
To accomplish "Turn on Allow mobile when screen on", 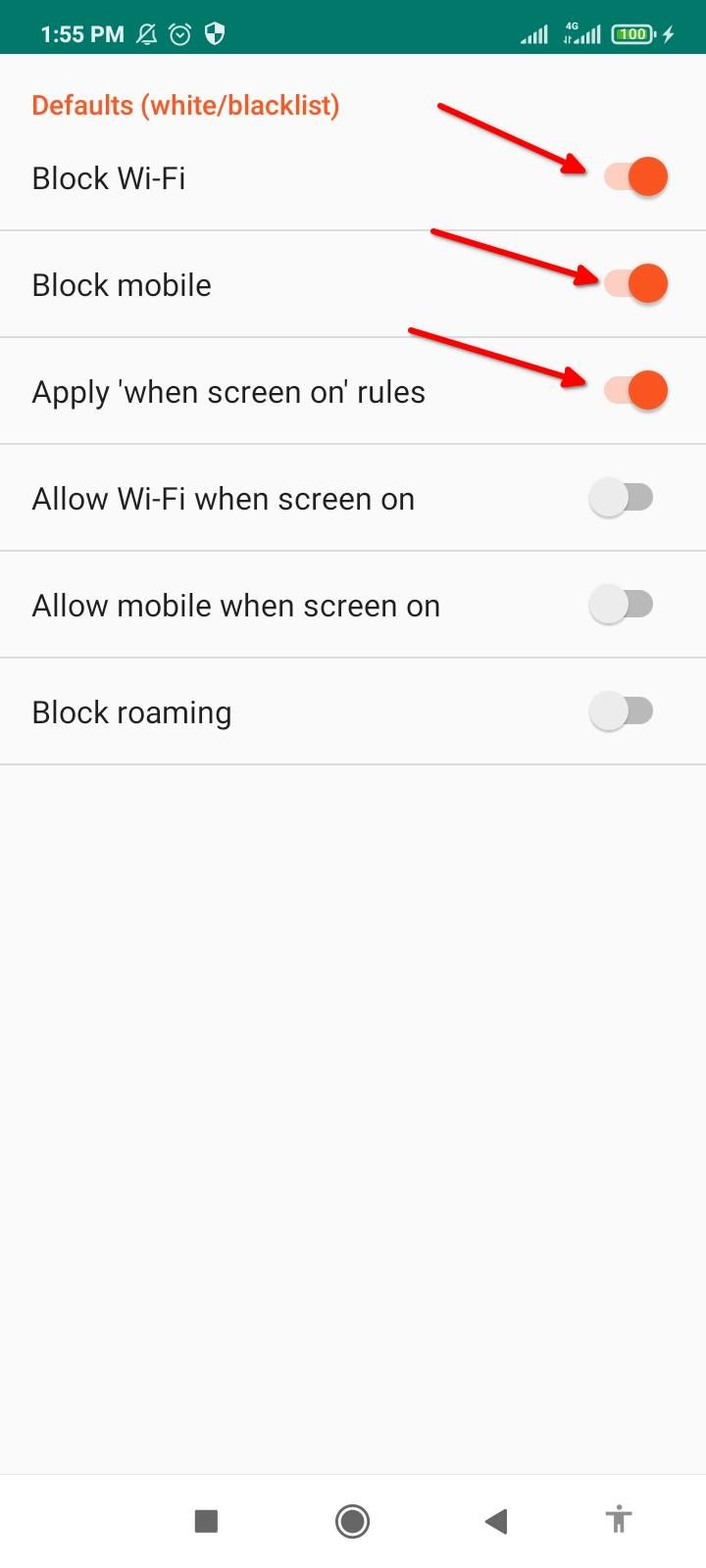I will pos(622,605).
